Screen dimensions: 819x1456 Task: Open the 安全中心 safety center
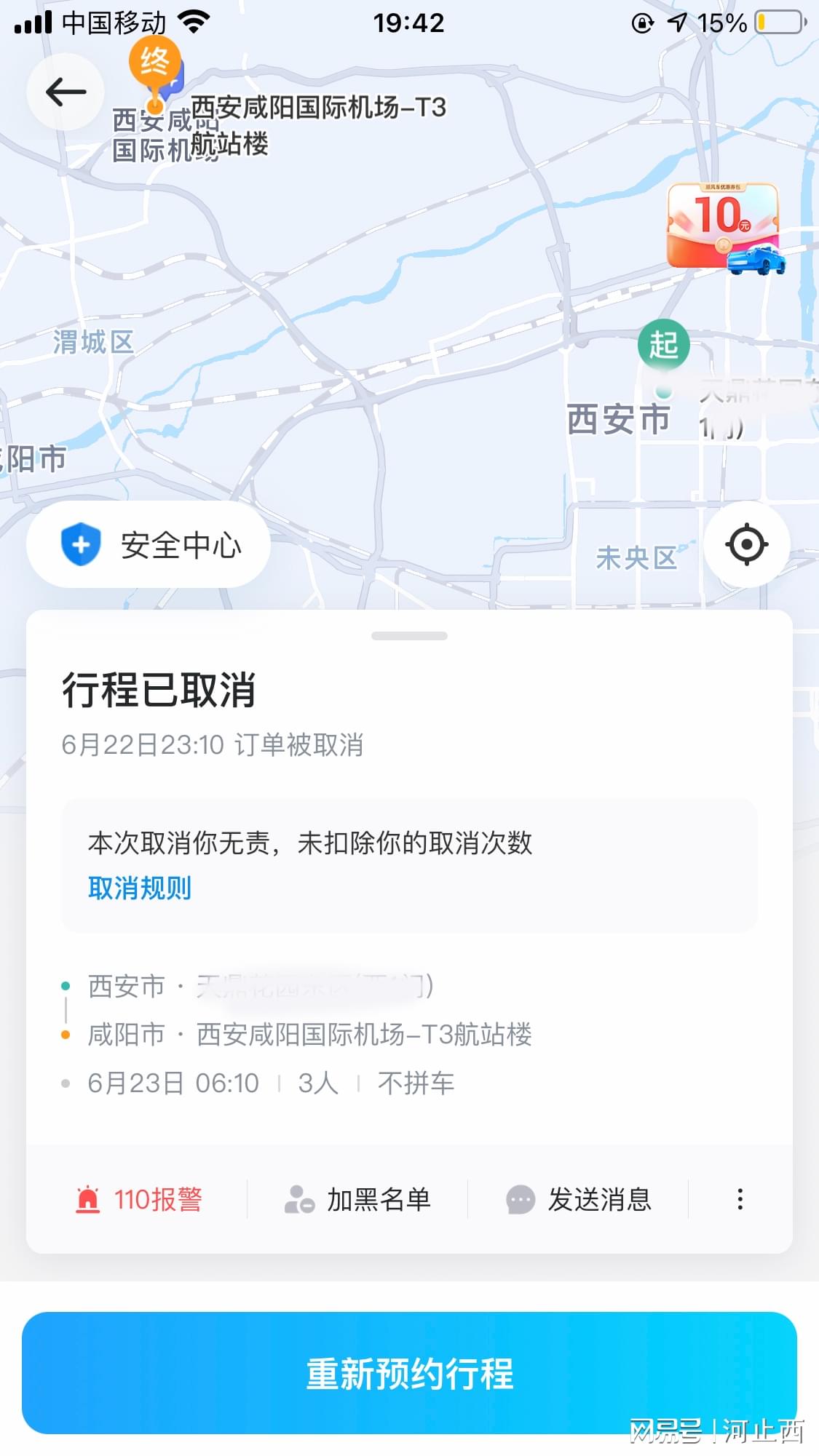pos(149,545)
